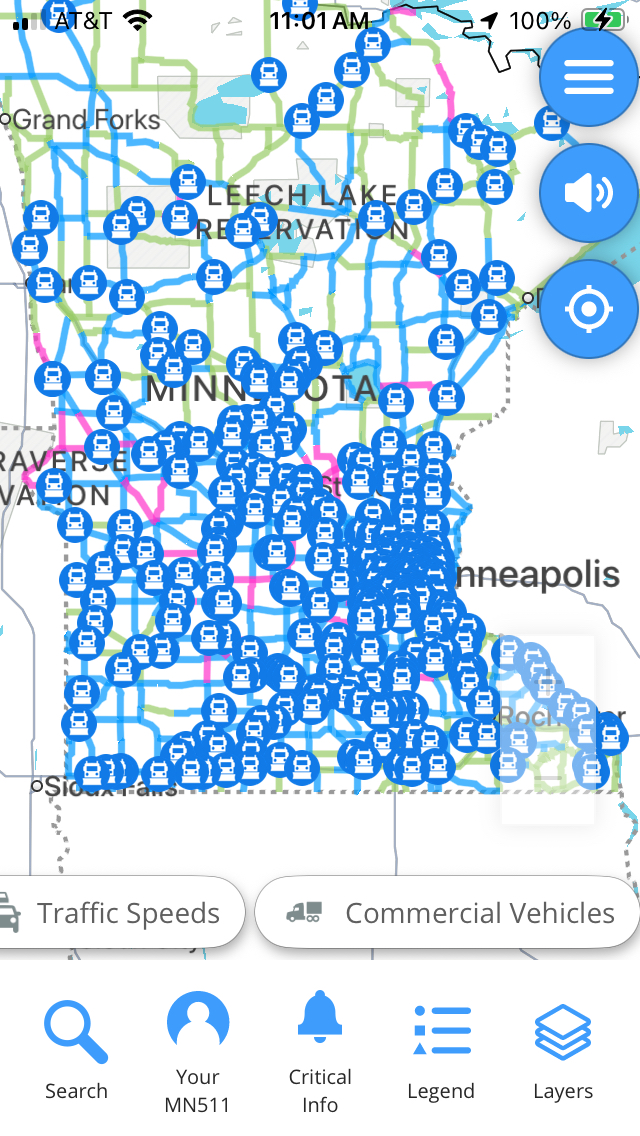
Task: Open the hamburger menu button
Action: tap(589, 77)
